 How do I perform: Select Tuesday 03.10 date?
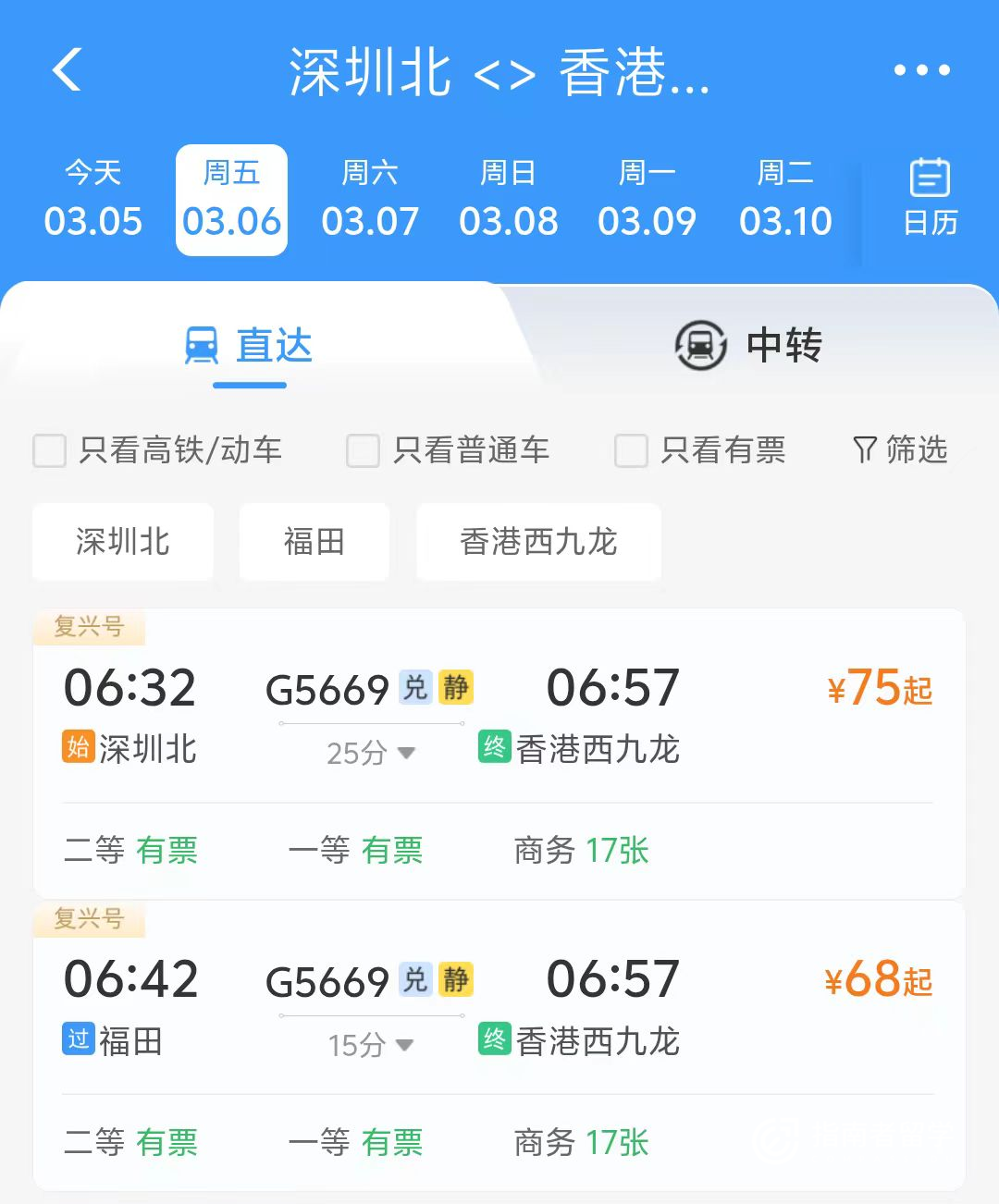click(x=785, y=200)
